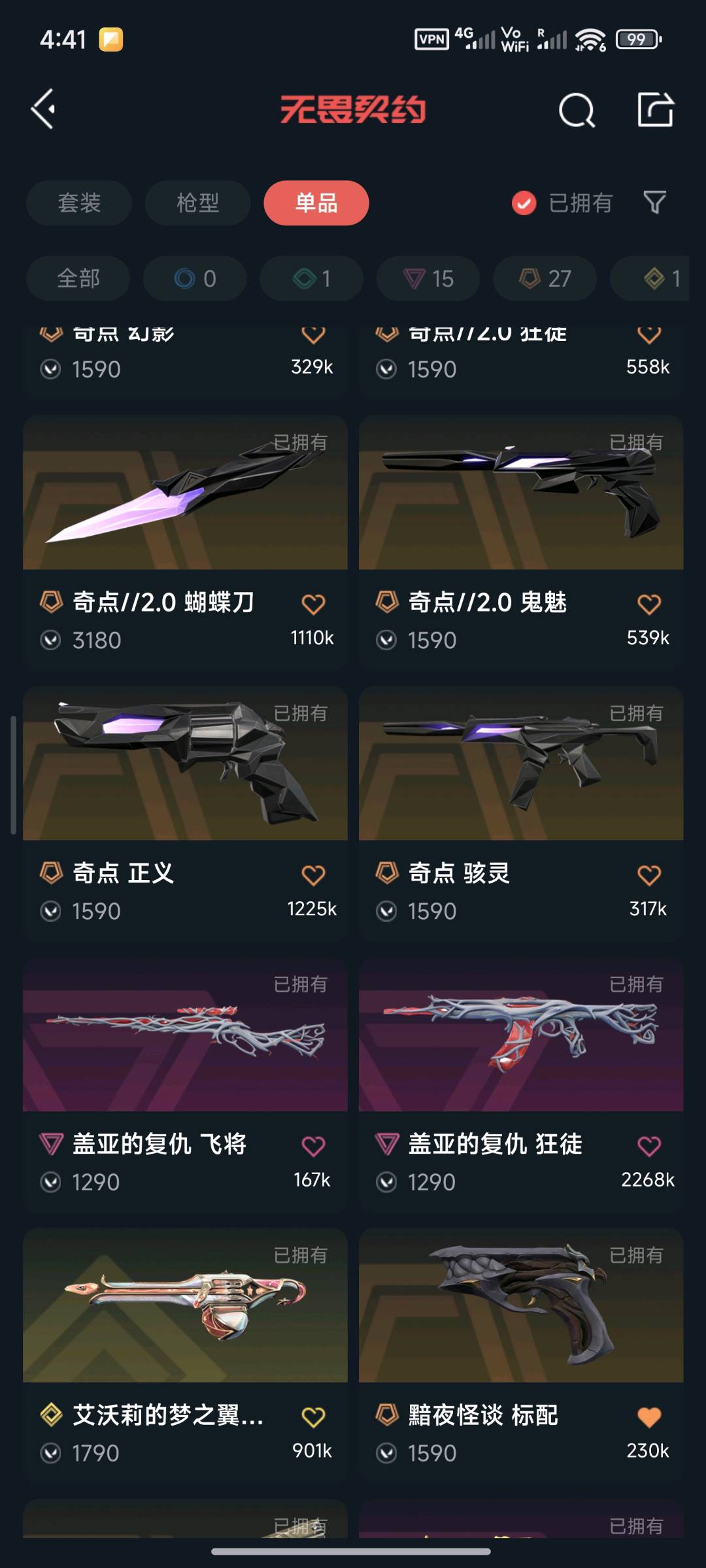
Task: Open the search magnifier icon
Action: (577, 110)
